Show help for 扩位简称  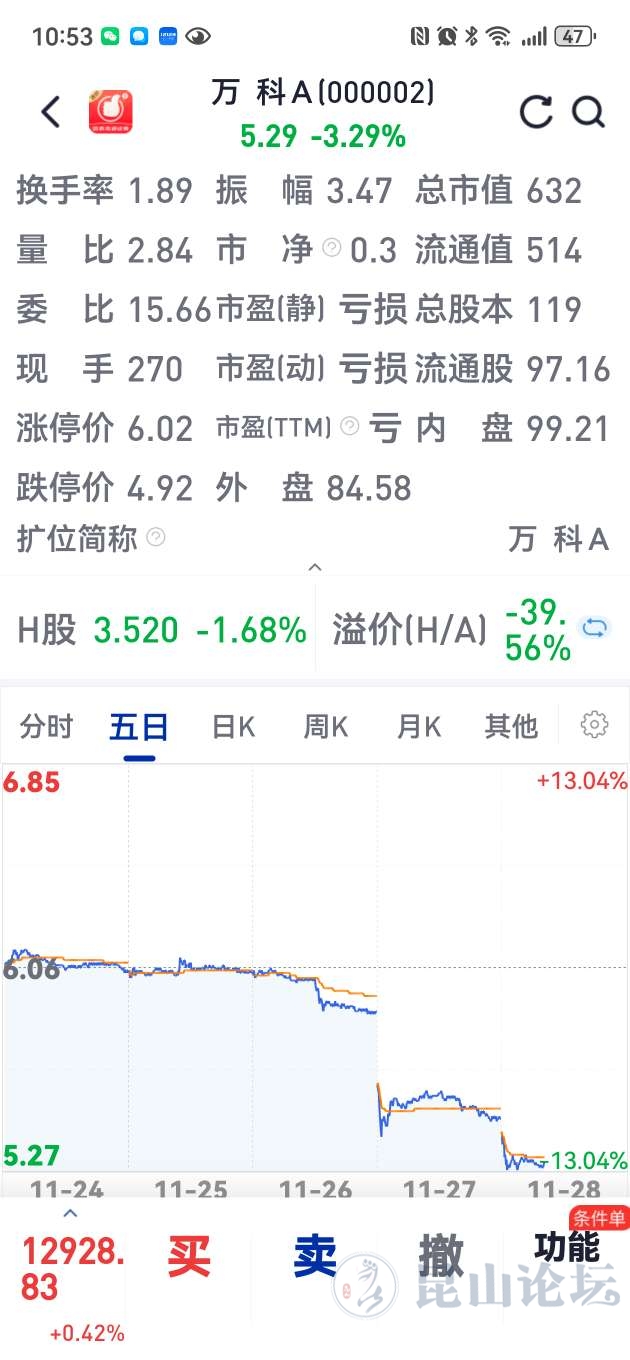pos(155,538)
